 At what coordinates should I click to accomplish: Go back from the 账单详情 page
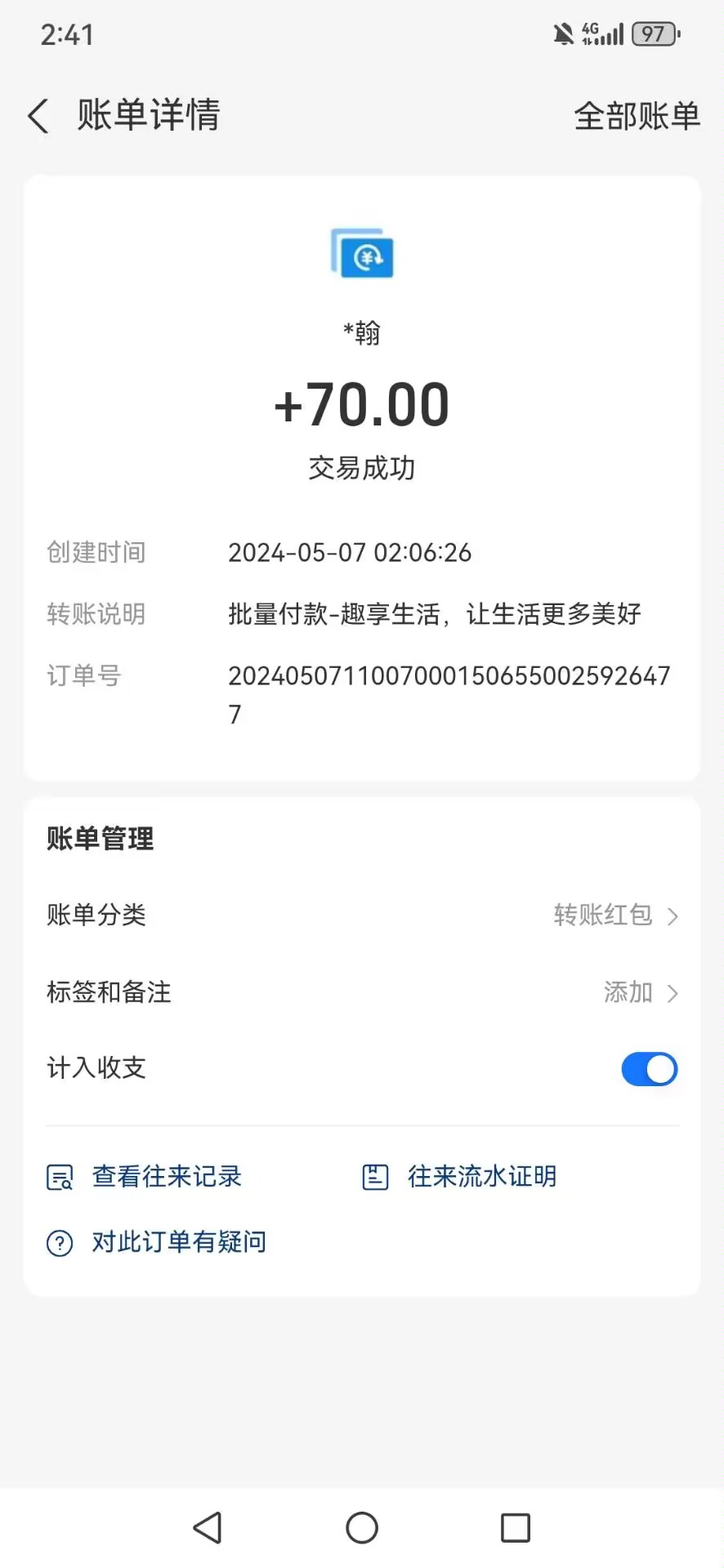(38, 116)
